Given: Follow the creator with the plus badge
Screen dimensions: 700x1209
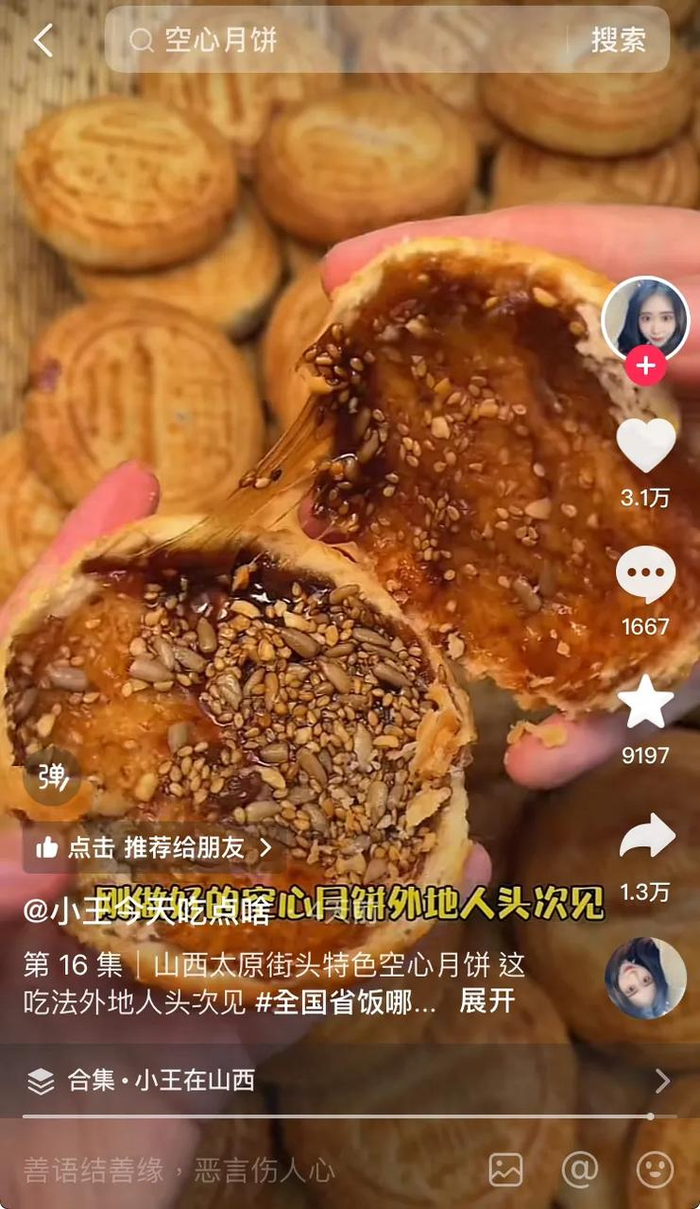Looking at the screenshot, I should (645, 367).
